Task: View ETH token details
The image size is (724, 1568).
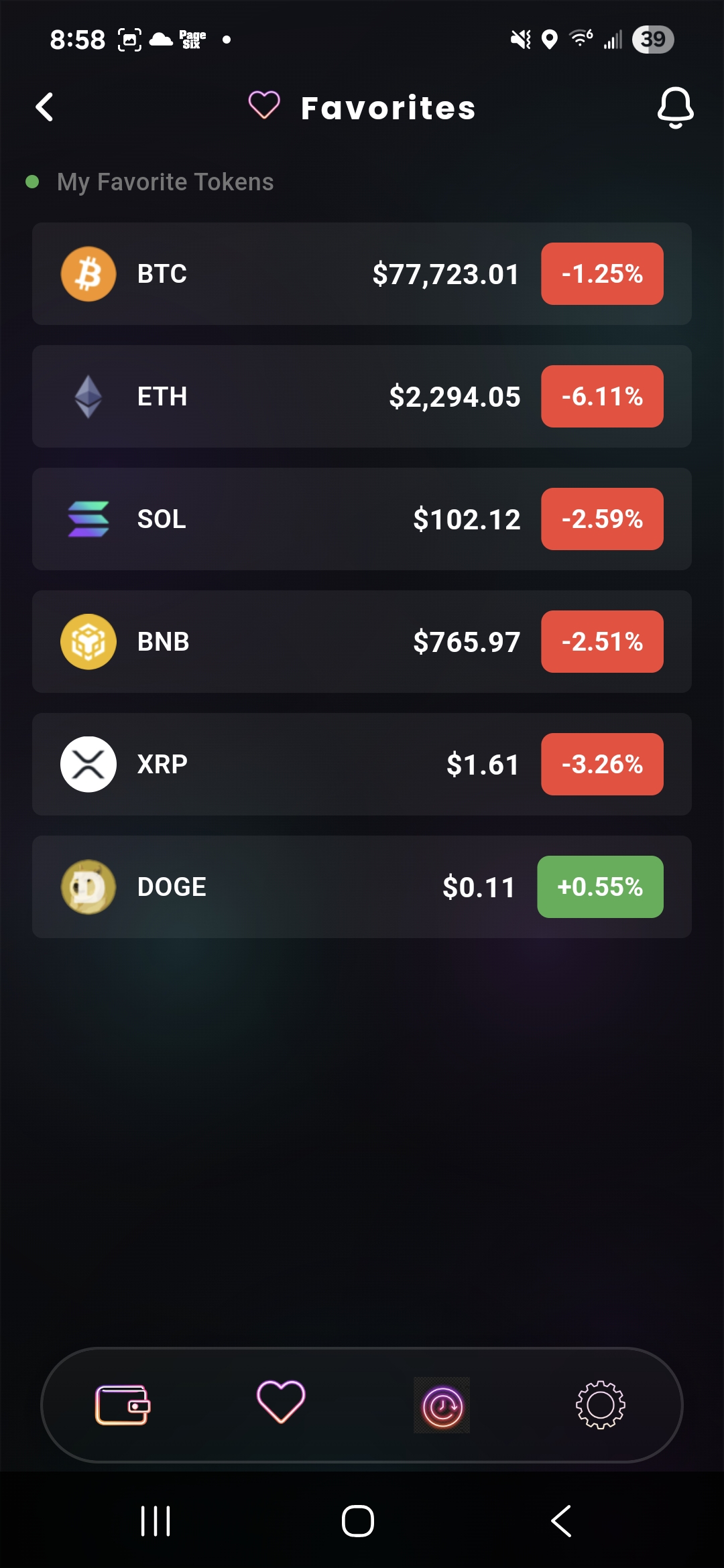Action: tap(362, 397)
